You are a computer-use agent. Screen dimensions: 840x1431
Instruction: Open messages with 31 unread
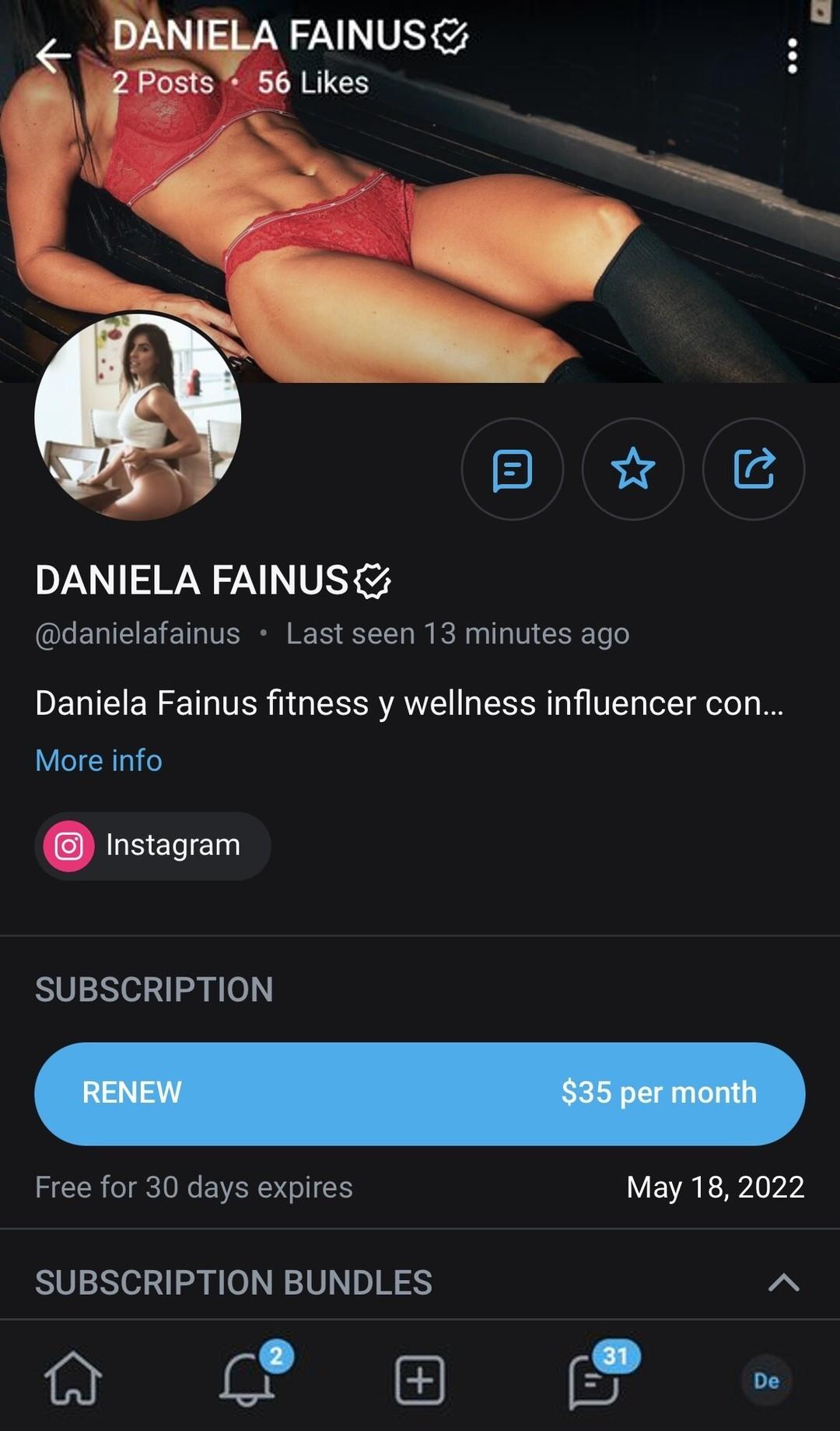pos(594,1380)
